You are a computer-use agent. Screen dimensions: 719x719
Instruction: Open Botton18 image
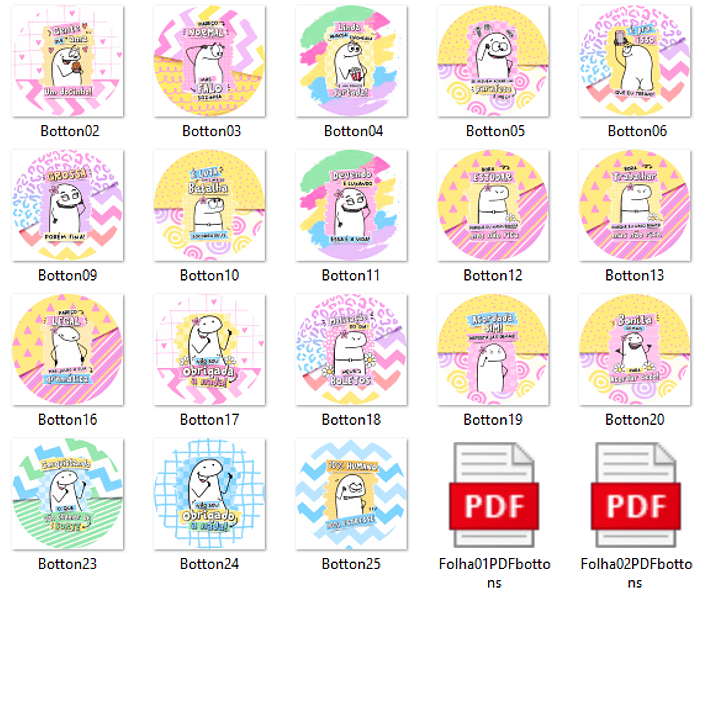tap(352, 350)
